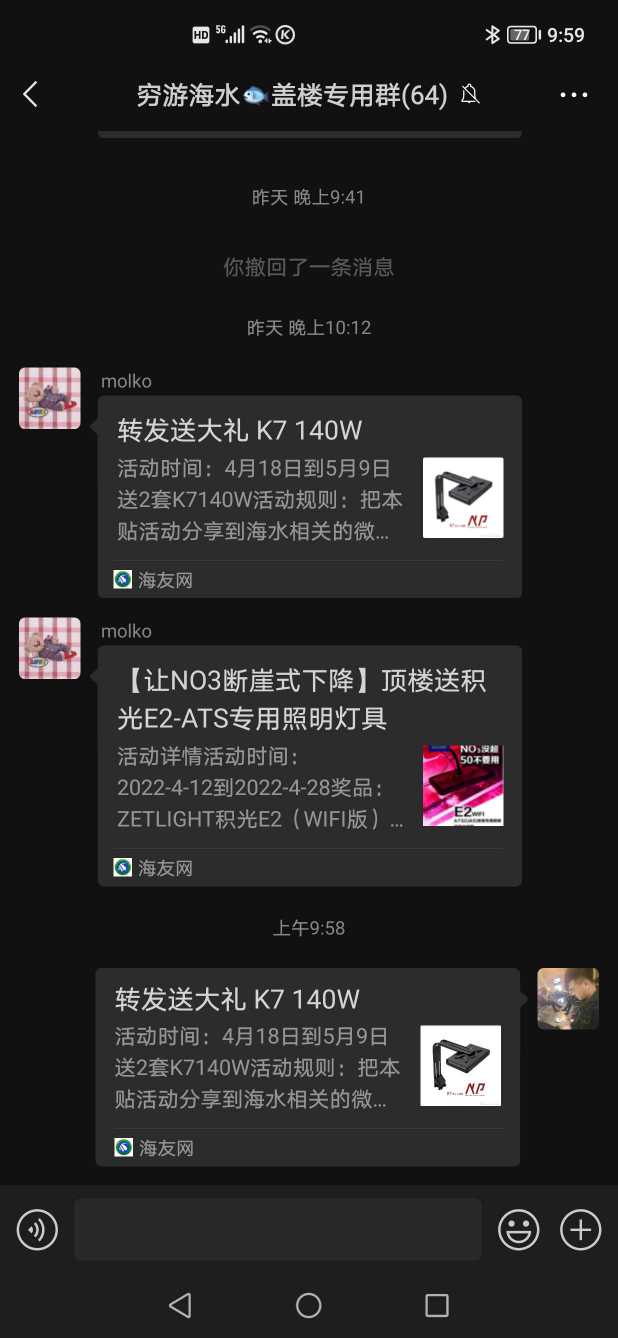Show recent apps via the square button
Viewport: 618px width, 1338px height.
436,1305
